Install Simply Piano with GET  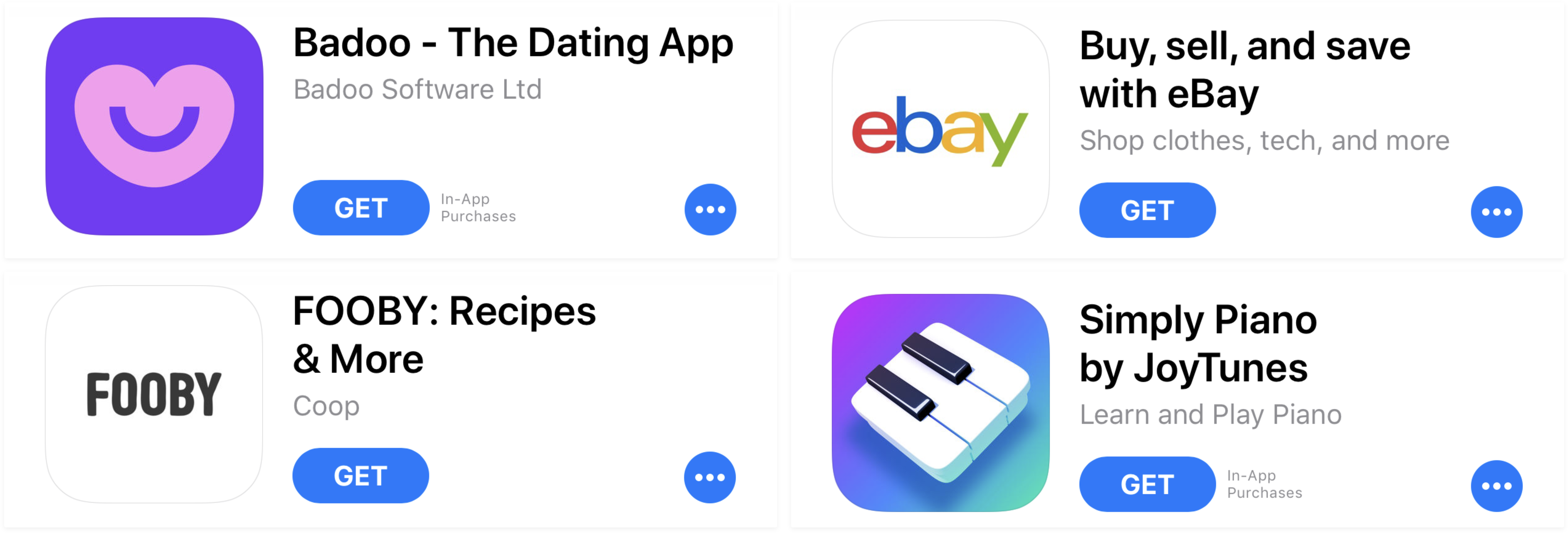(1147, 484)
